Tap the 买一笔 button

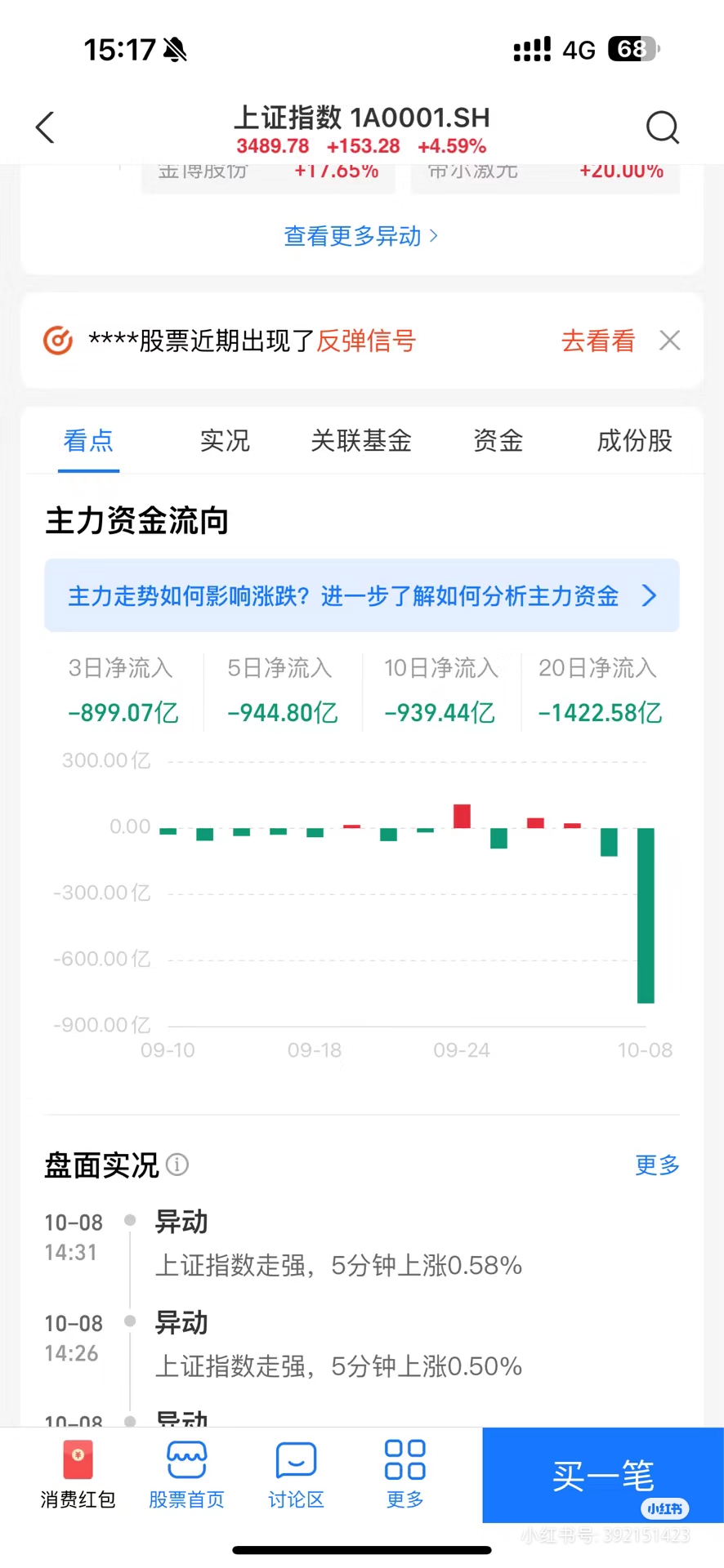603,1475
